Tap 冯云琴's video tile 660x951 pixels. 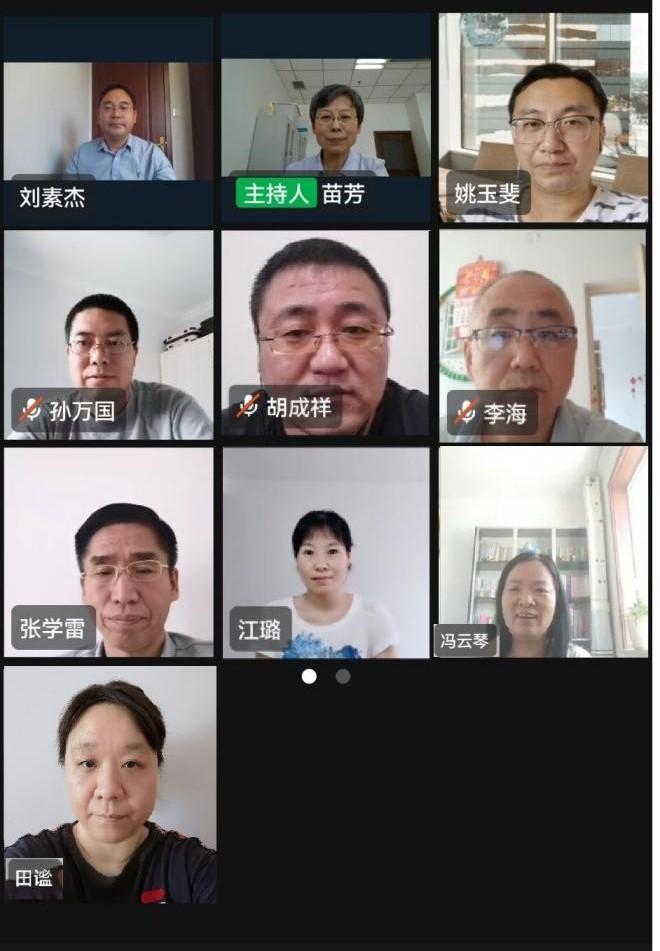point(543,552)
